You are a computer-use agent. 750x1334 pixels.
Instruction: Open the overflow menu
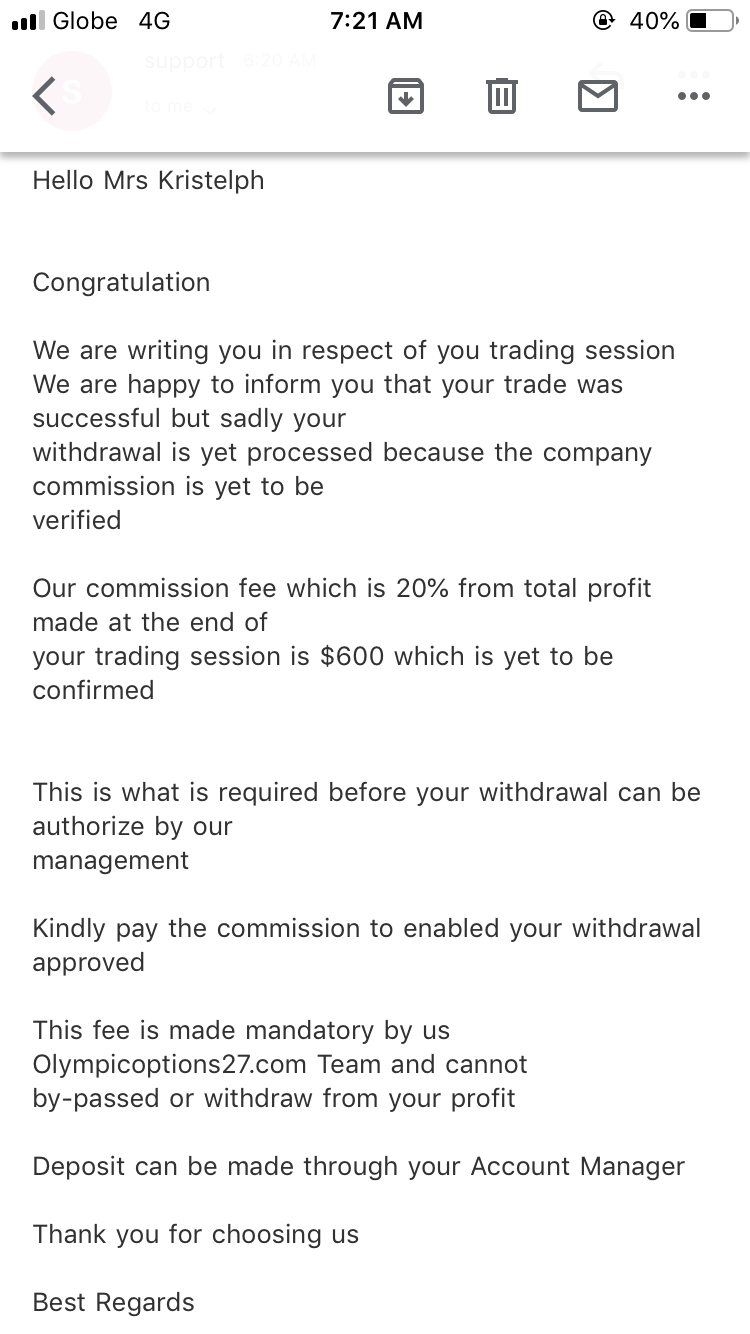tap(693, 96)
